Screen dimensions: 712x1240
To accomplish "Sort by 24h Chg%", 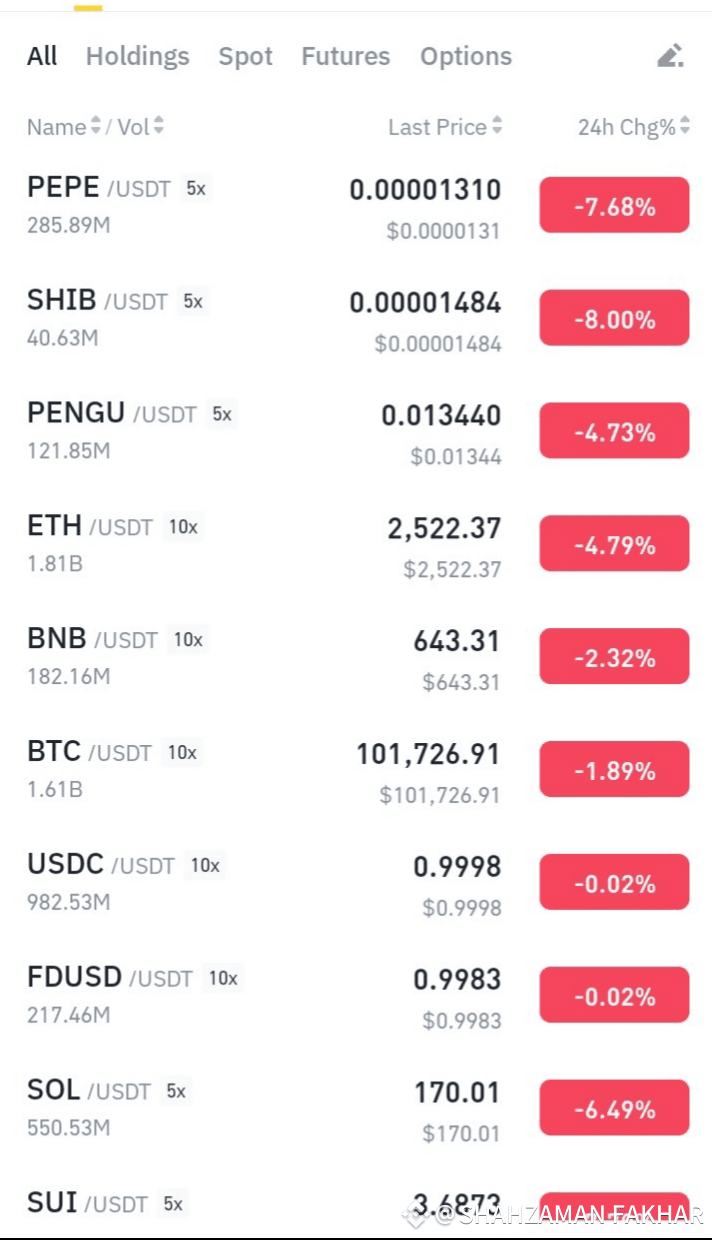I will coord(634,127).
